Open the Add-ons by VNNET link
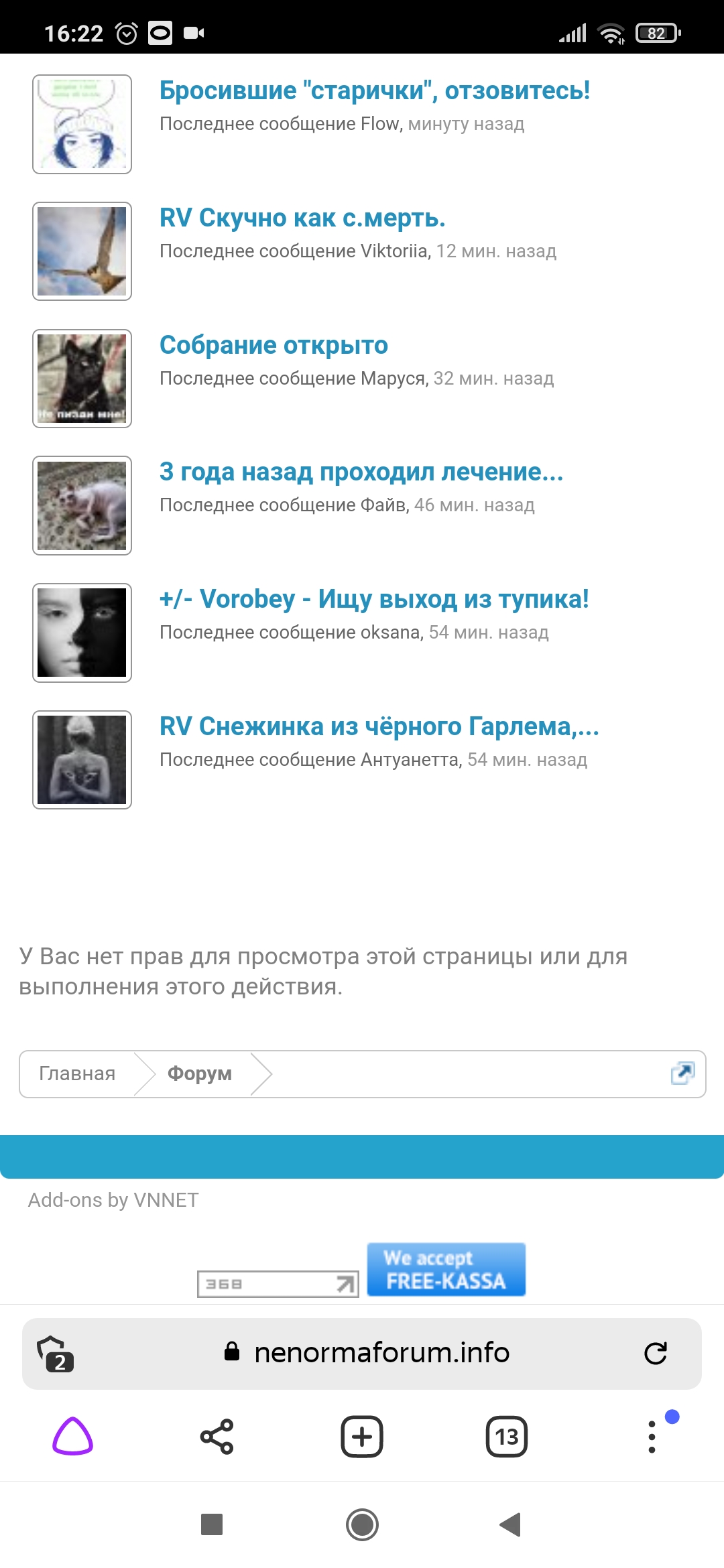This screenshot has height=1568, width=724. point(113,1200)
